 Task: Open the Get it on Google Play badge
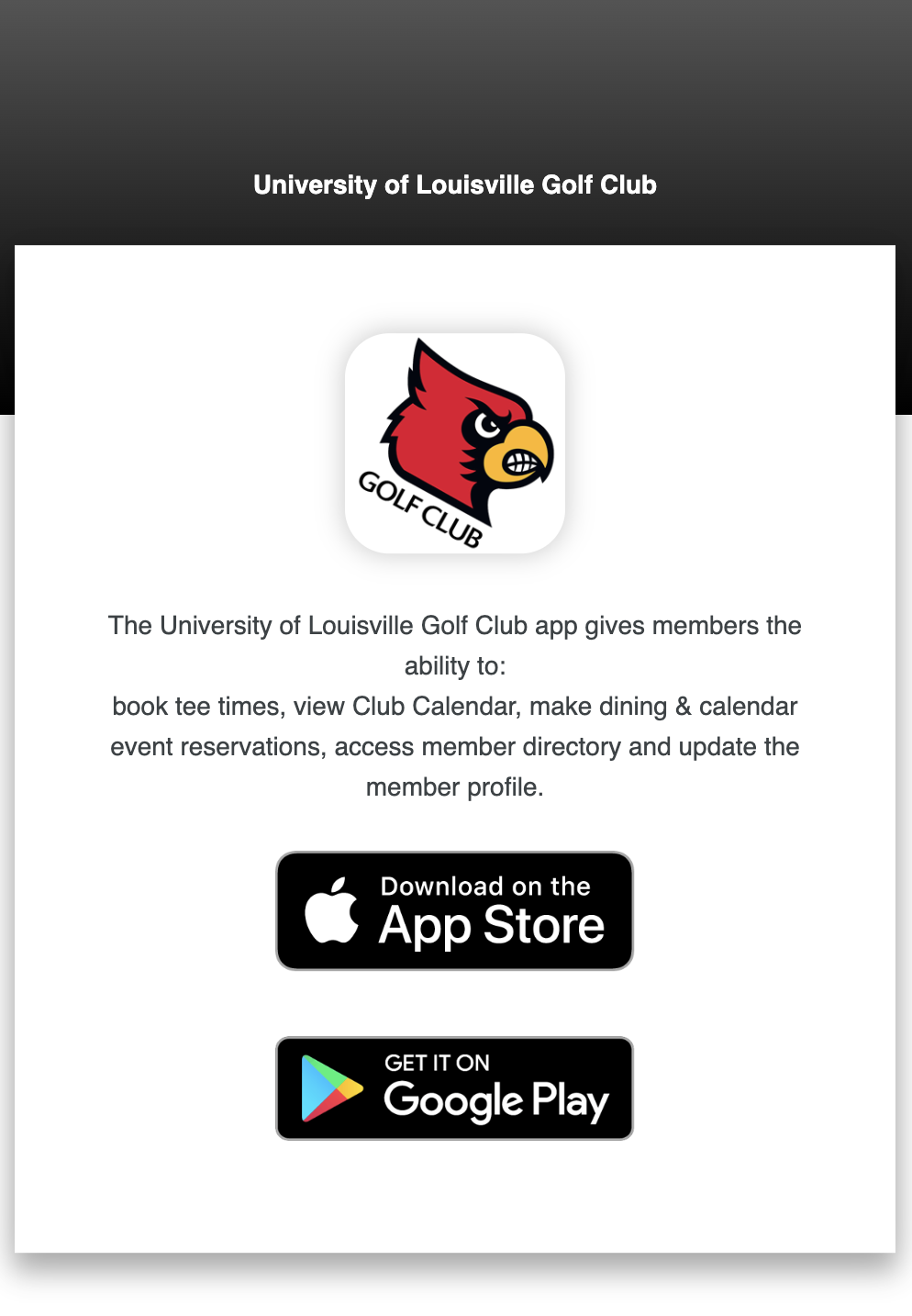(x=454, y=1088)
